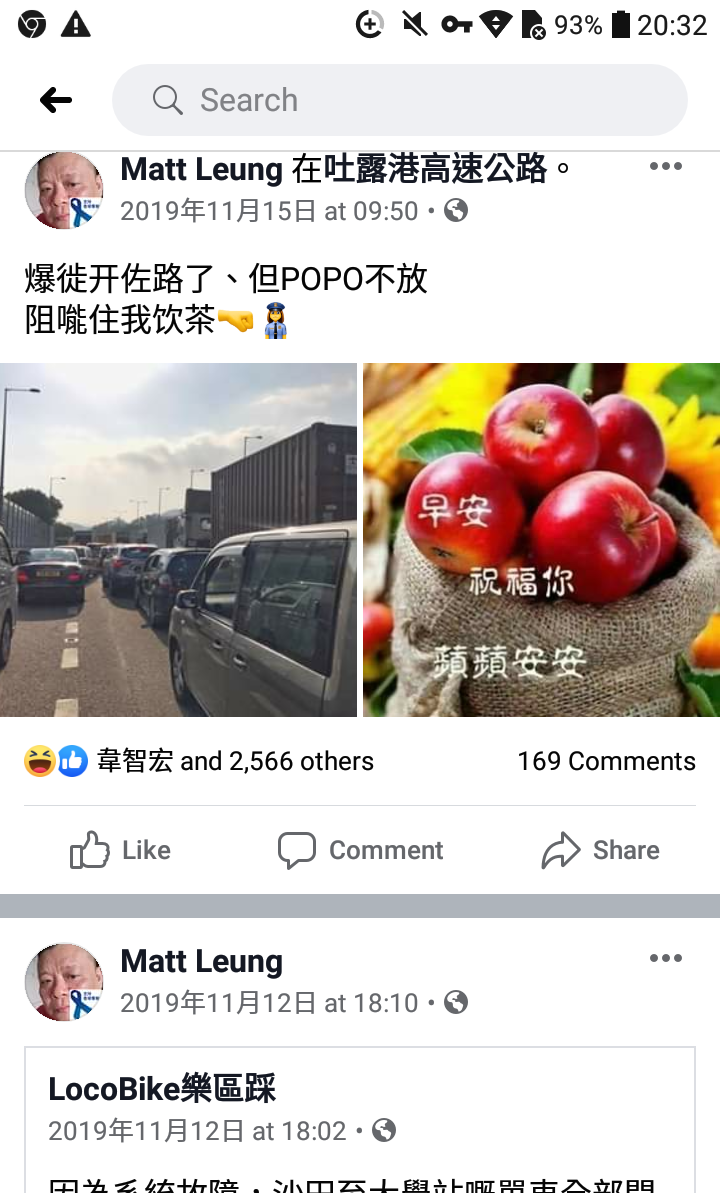See who reacted to the post
Viewport: 720px width, 1193px height.
pos(199,761)
